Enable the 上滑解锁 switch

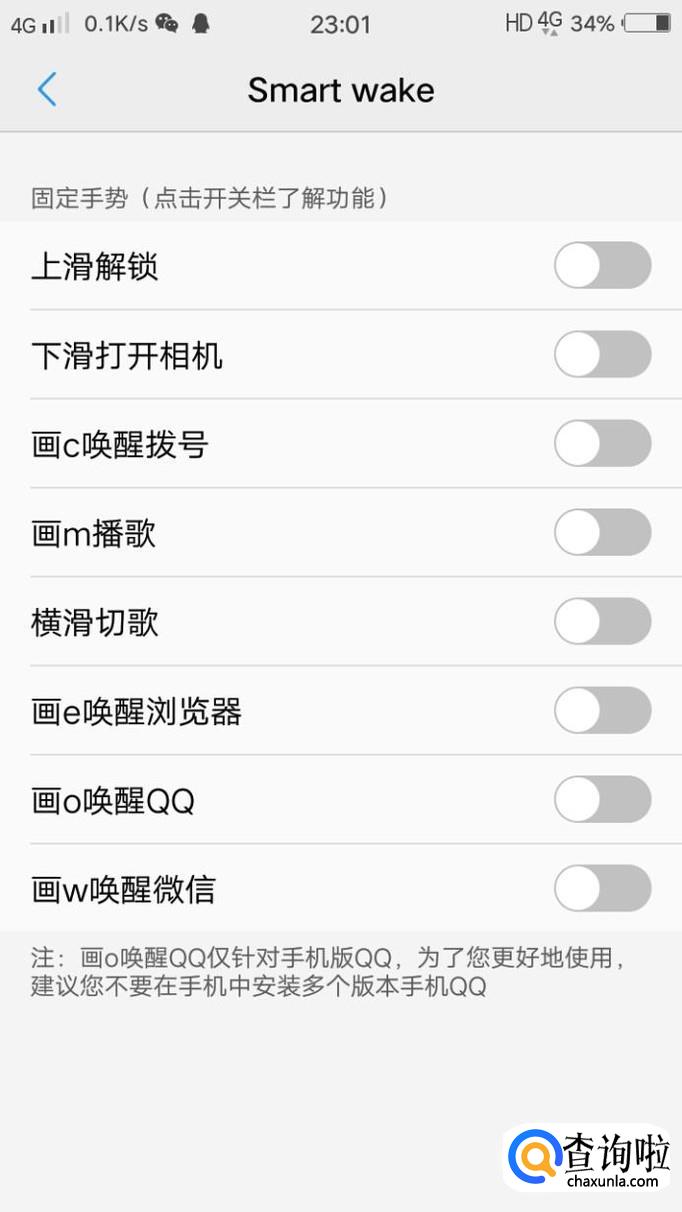tap(602, 266)
